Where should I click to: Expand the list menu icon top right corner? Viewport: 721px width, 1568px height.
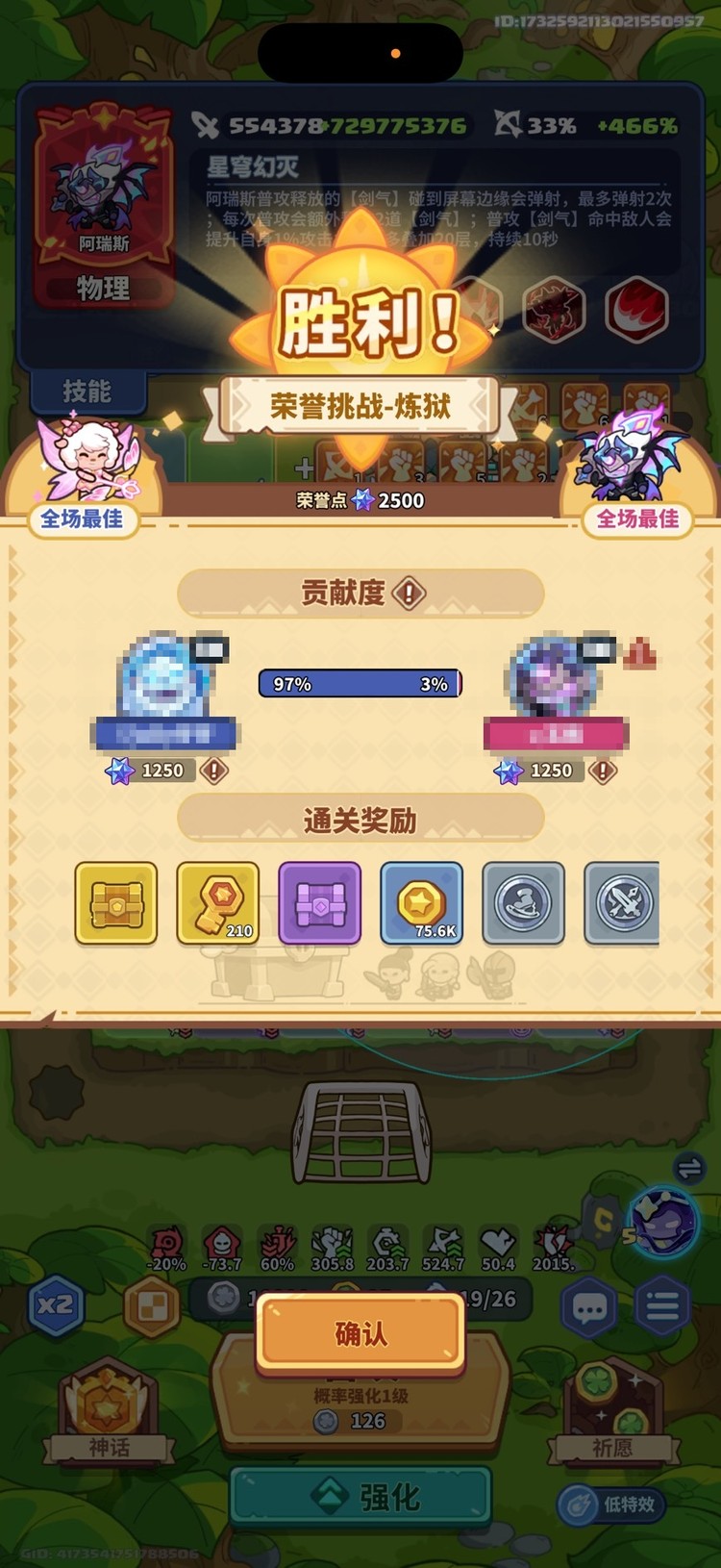(660, 1306)
